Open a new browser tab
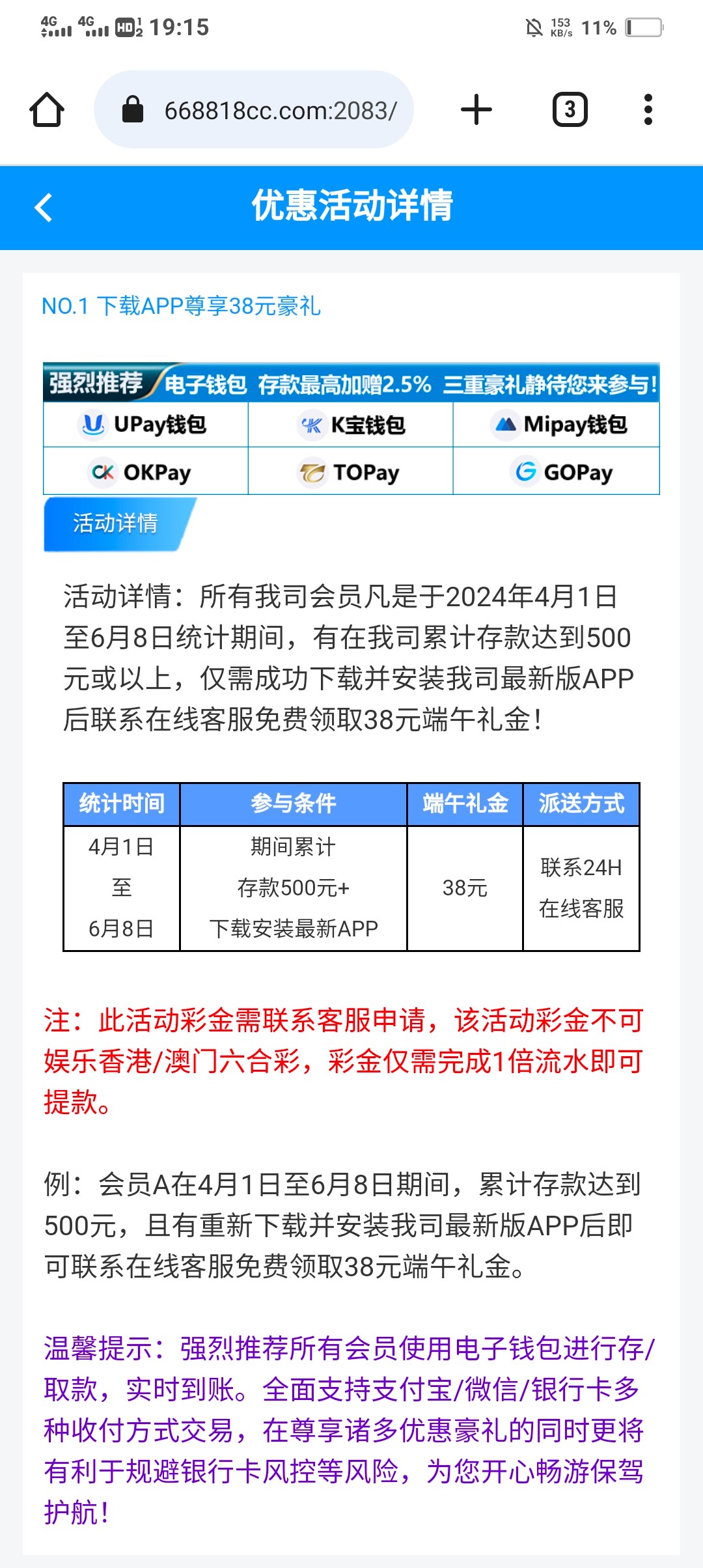 (476, 109)
